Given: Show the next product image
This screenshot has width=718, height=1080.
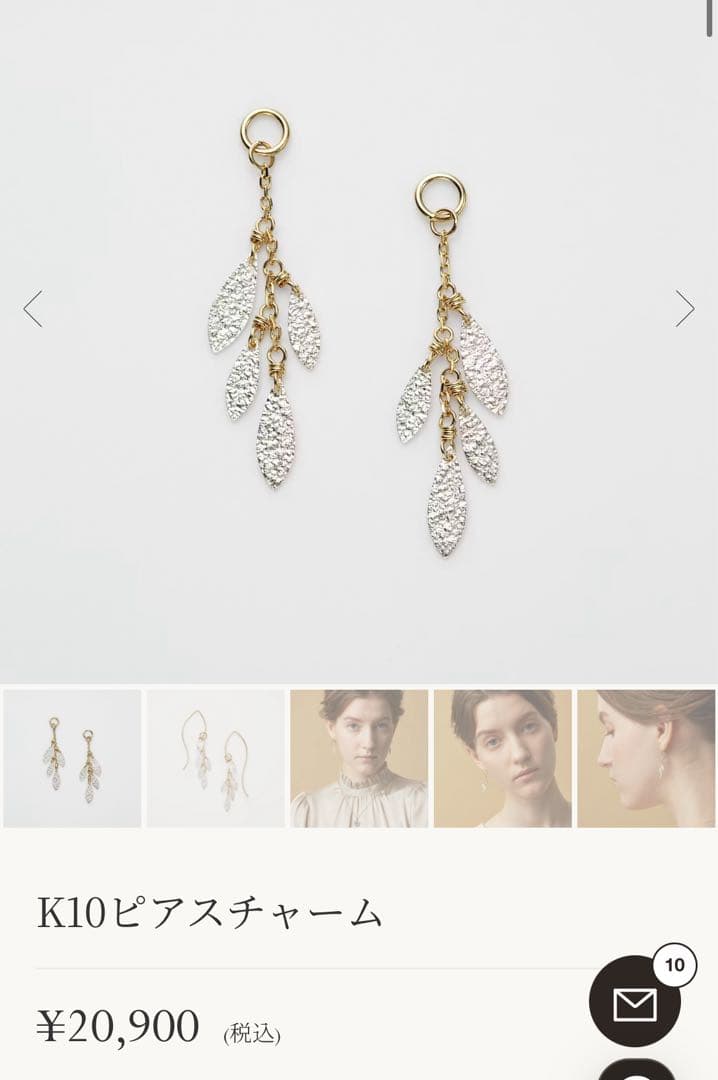Looking at the screenshot, I should point(684,309).
